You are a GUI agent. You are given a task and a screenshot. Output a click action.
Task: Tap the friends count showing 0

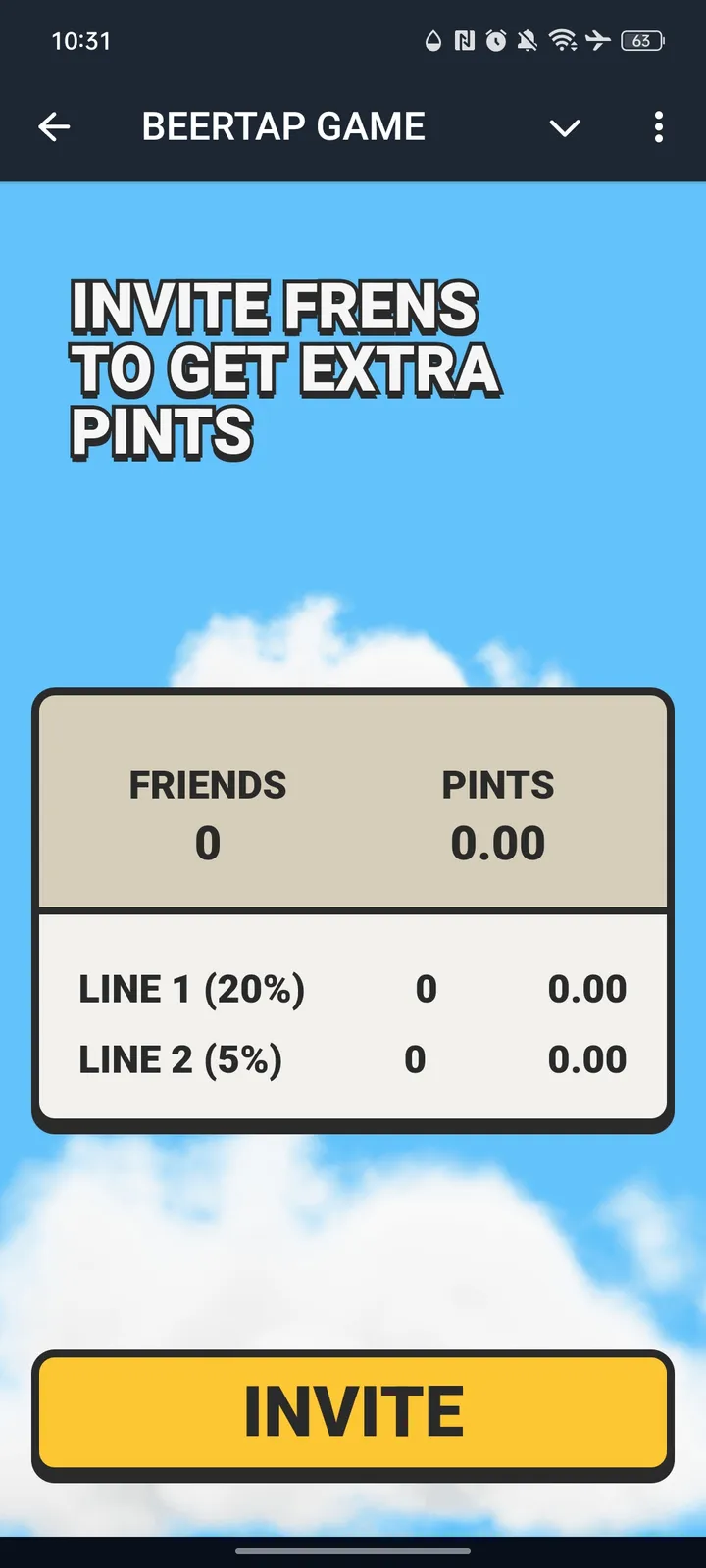[x=207, y=841]
